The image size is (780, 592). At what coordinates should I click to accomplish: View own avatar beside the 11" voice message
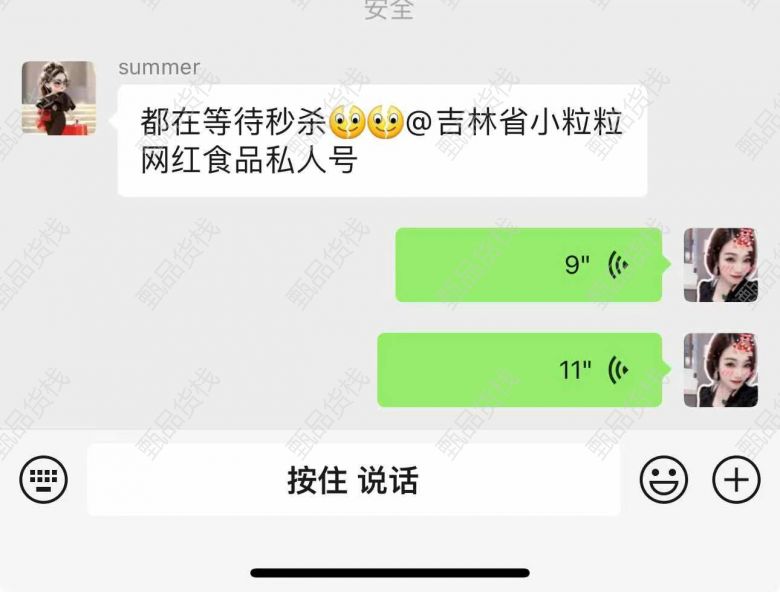[x=720, y=370]
